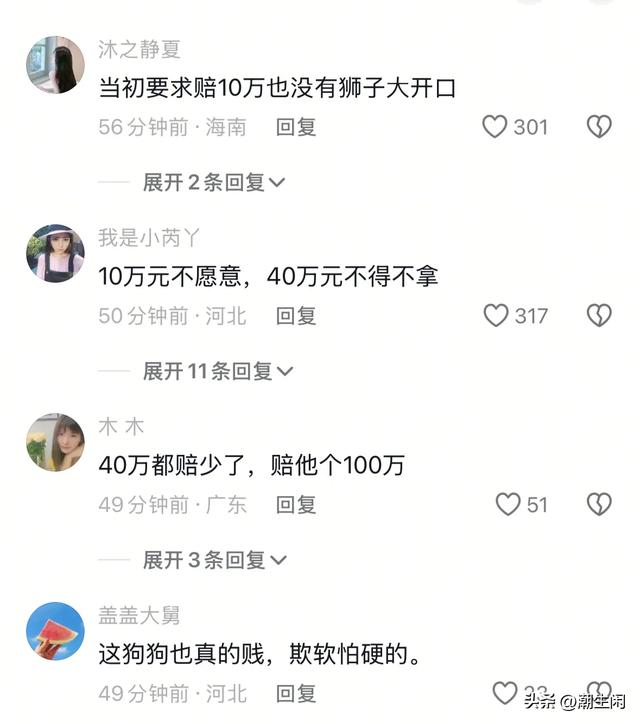The height and width of the screenshot is (724, 640).
Task: Dislike 沐之静夏's comment
Action: tap(598, 127)
